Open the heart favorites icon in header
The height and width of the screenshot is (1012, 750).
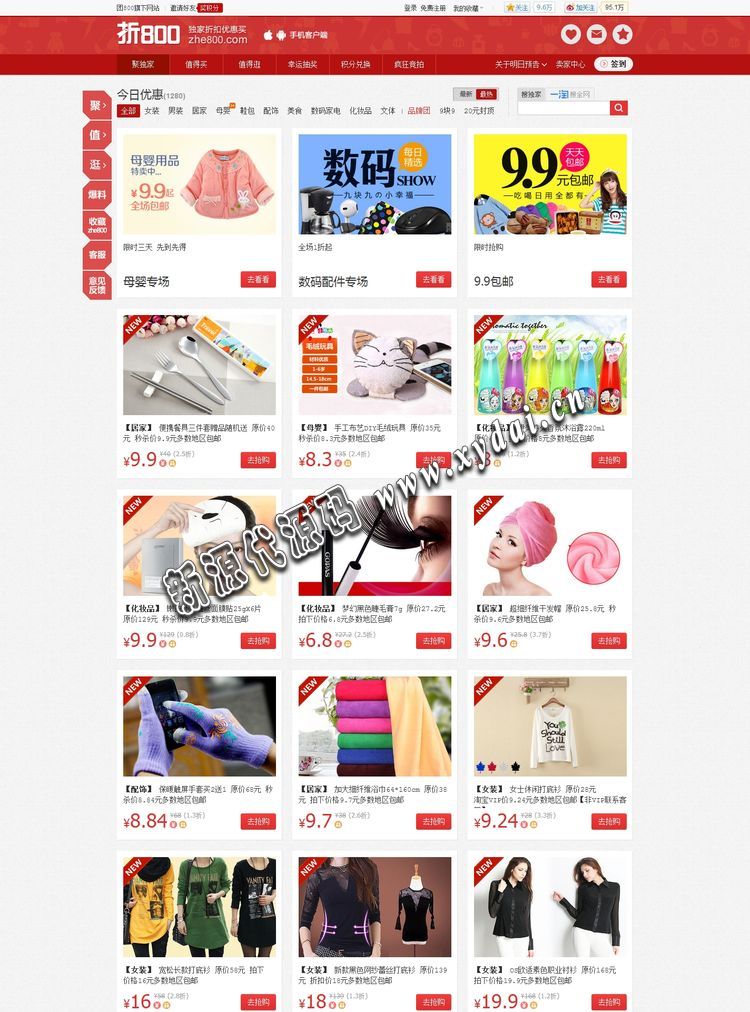tap(570, 35)
